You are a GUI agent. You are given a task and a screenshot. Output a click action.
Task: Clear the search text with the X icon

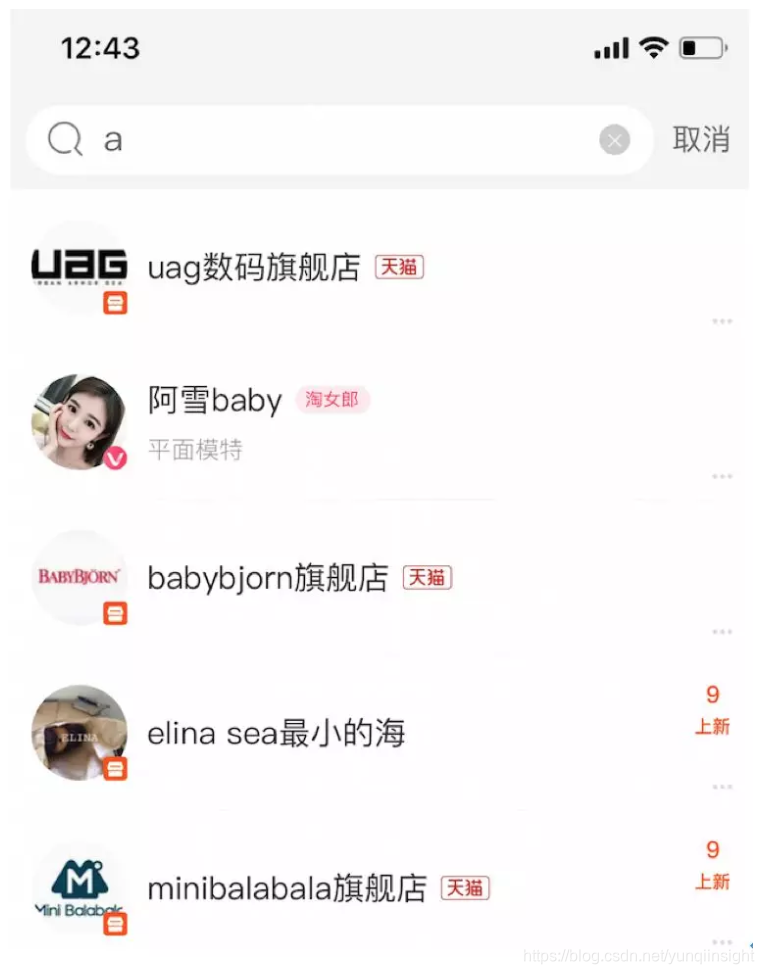point(614,141)
